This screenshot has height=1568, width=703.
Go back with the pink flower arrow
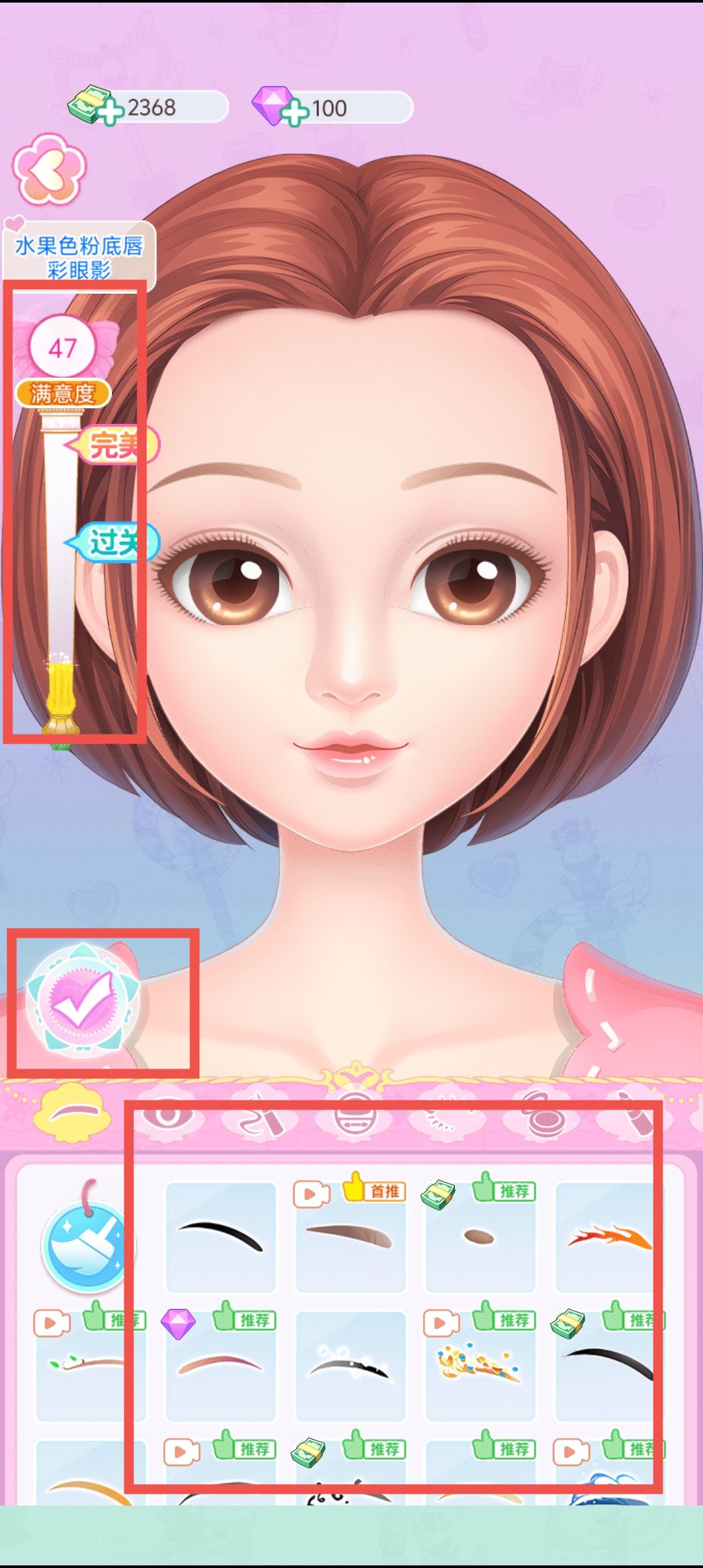(49, 170)
